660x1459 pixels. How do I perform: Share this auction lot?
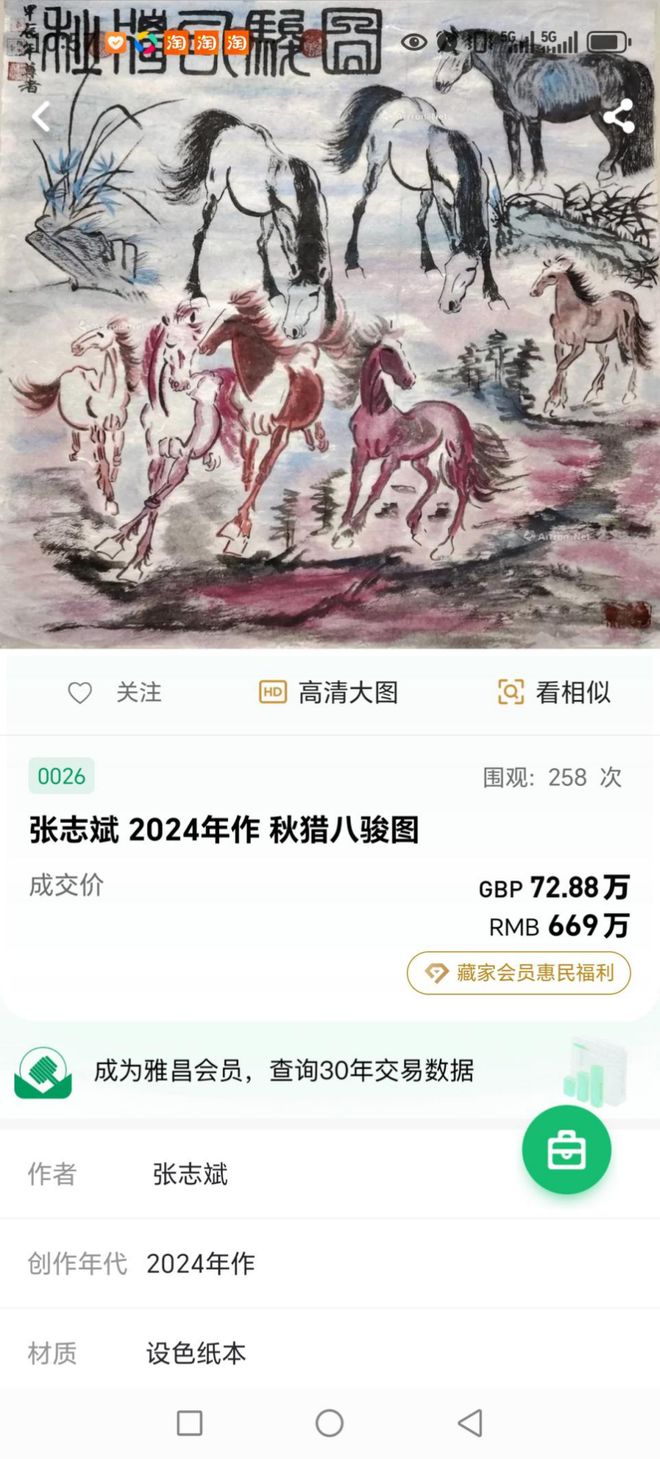[x=618, y=117]
